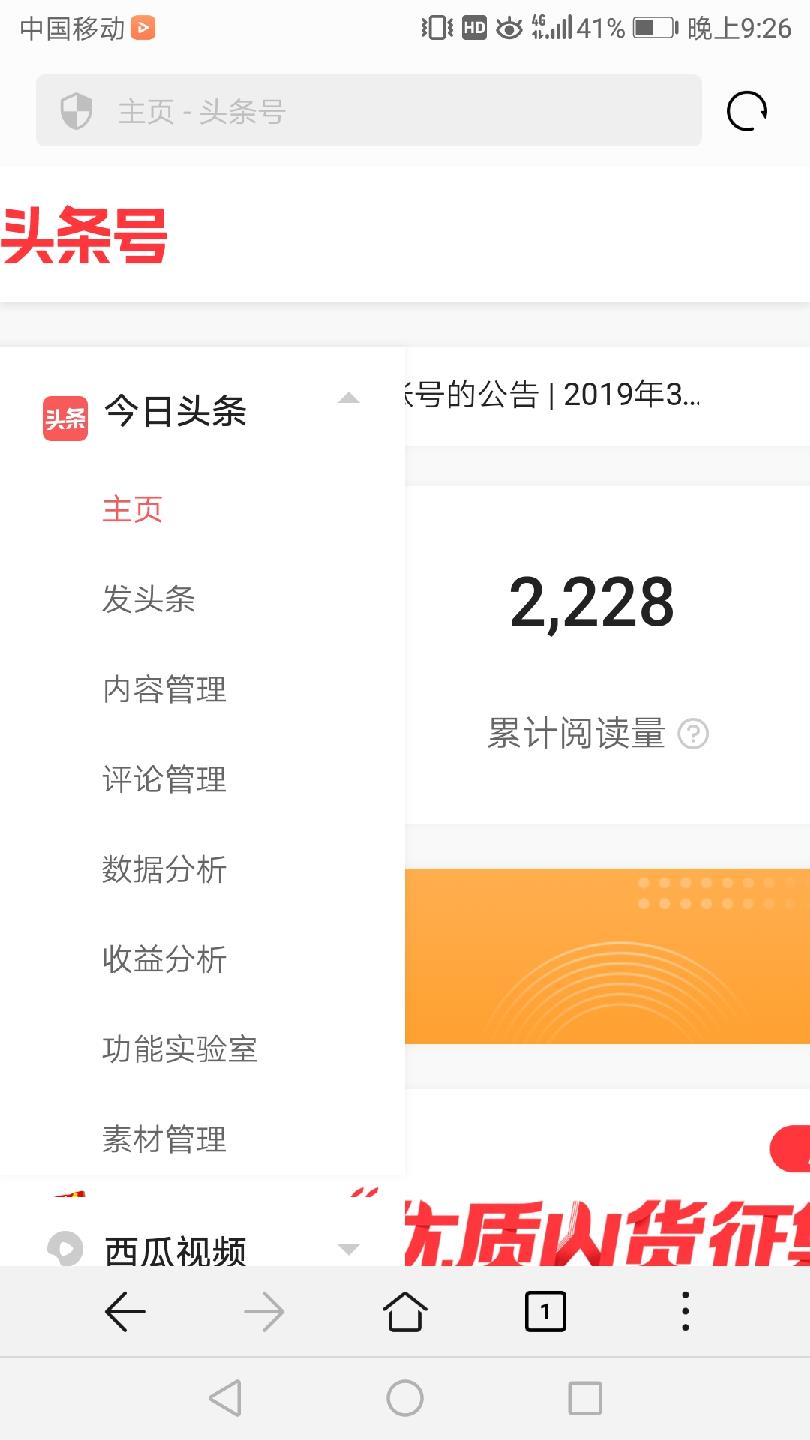The width and height of the screenshot is (810, 1440).
Task: Open the browser overflow menu
Action: [x=685, y=1311]
